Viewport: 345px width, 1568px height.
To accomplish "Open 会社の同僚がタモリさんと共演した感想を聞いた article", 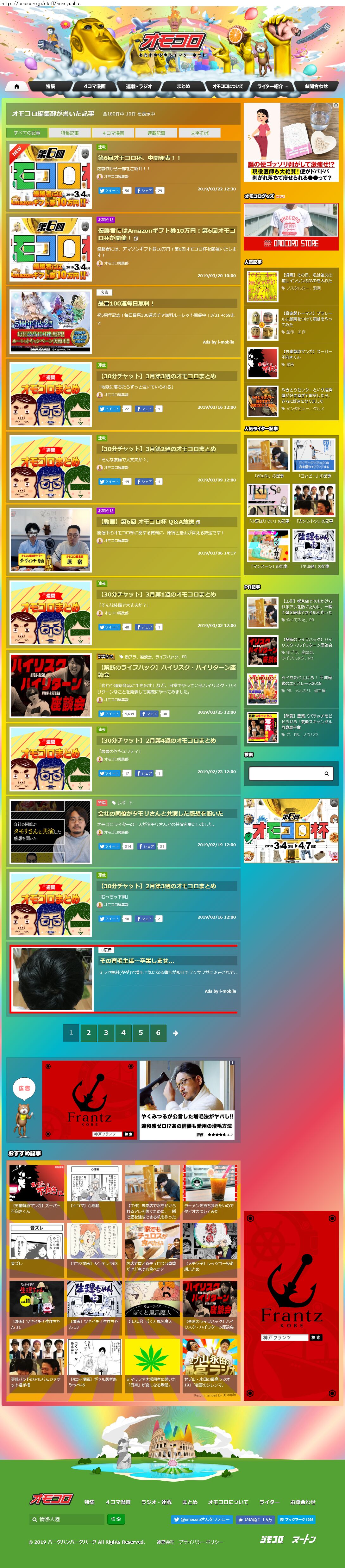I will point(160,813).
